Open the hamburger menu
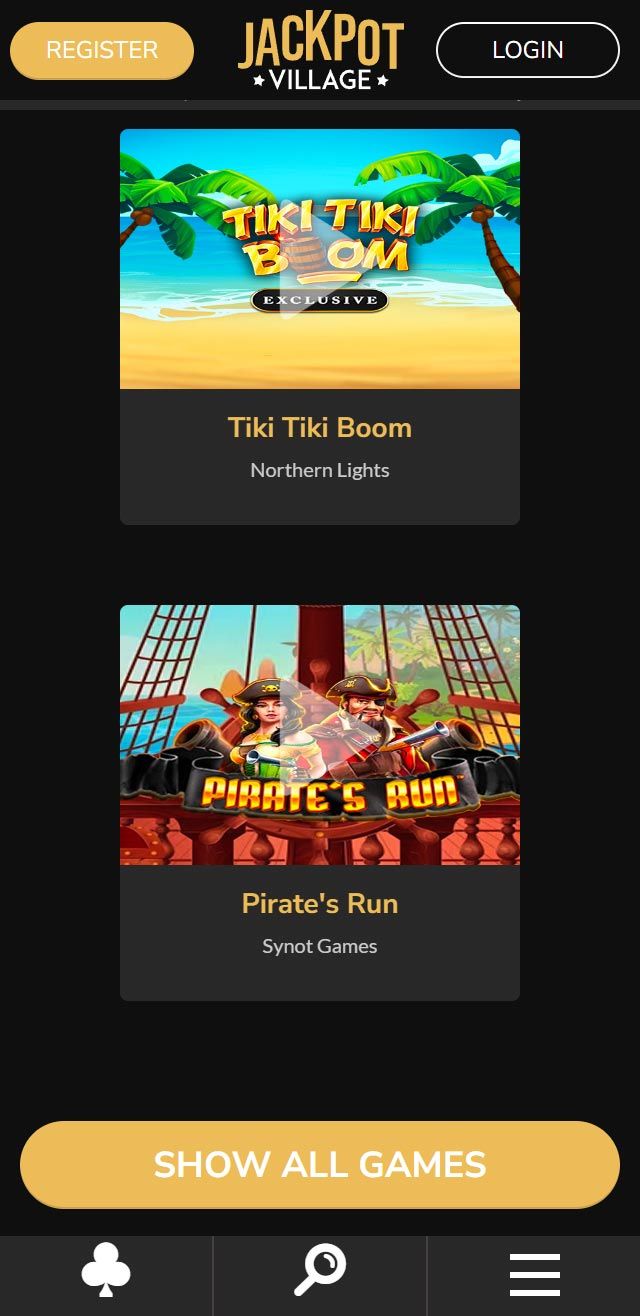Screen dimensions: 640x1316 pos(534,1274)
